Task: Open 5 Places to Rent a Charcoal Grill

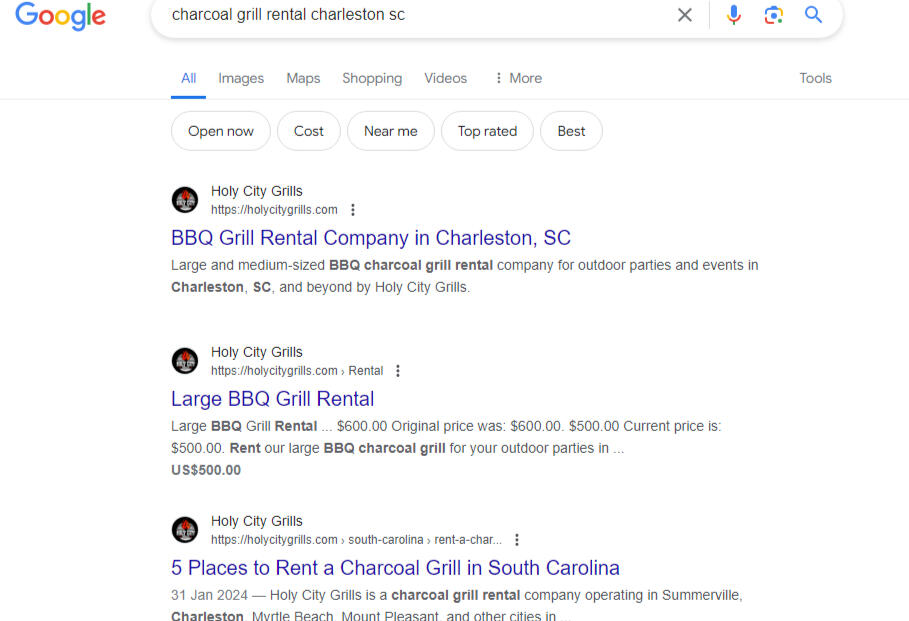Action: (x=395, y=568)
